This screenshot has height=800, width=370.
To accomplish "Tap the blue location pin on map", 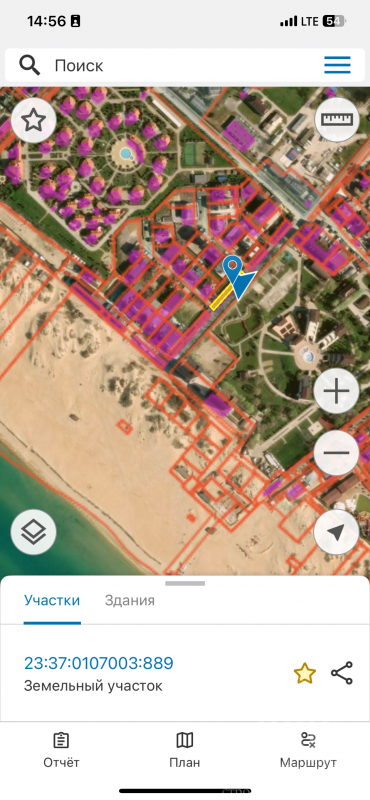I will pos(233,269).
